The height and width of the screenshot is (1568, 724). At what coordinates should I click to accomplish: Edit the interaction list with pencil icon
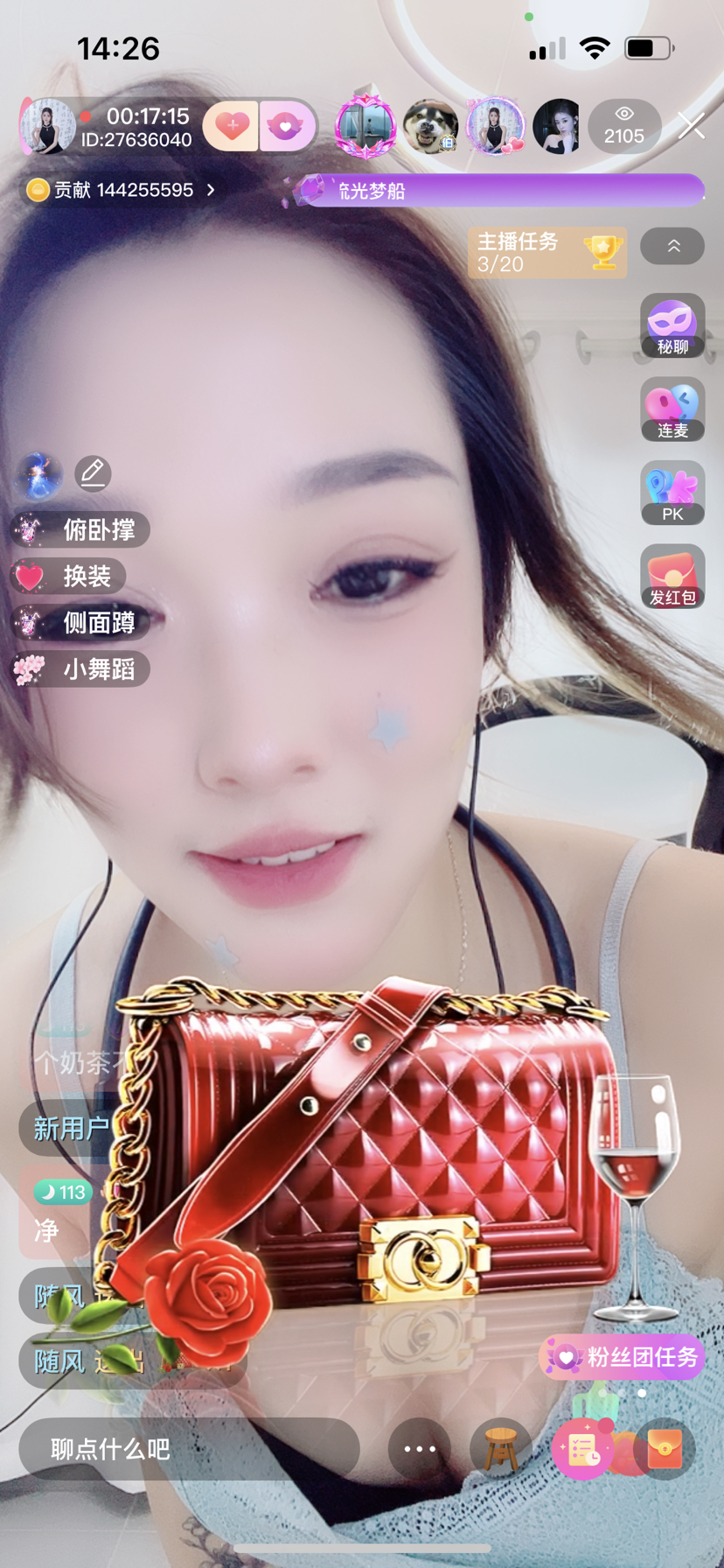(93, 473)
